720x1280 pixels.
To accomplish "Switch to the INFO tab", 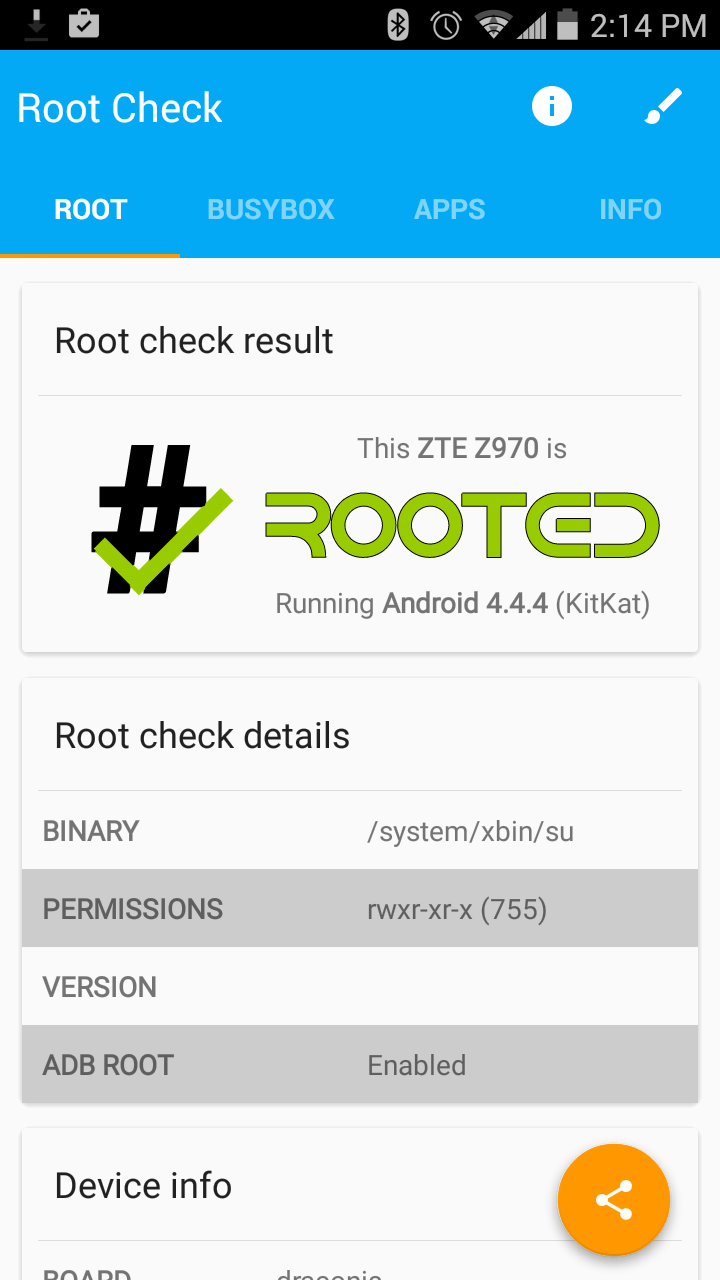I will pyautogui.click(x=630, y=209).
